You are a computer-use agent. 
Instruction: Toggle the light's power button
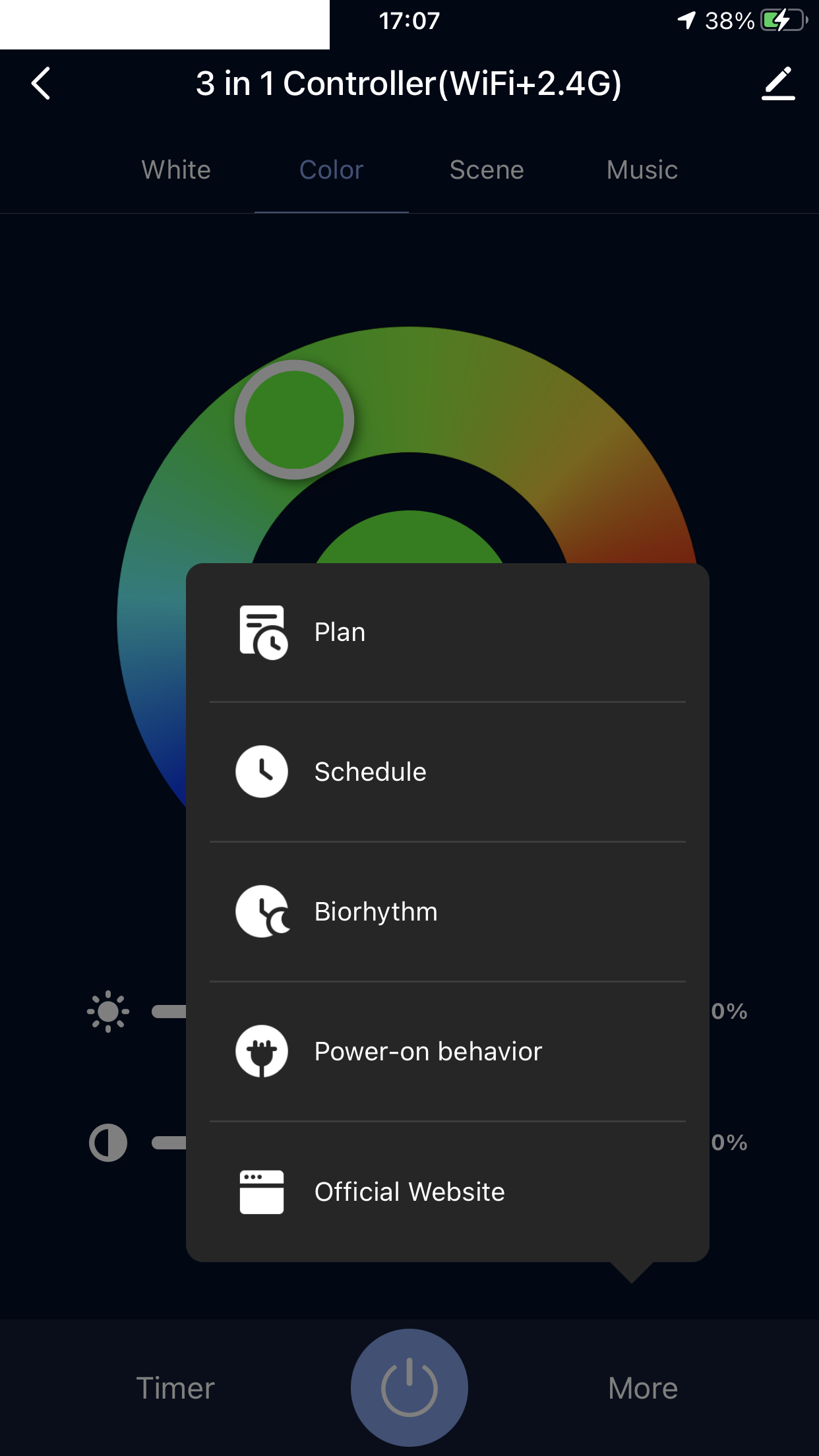409,1387
